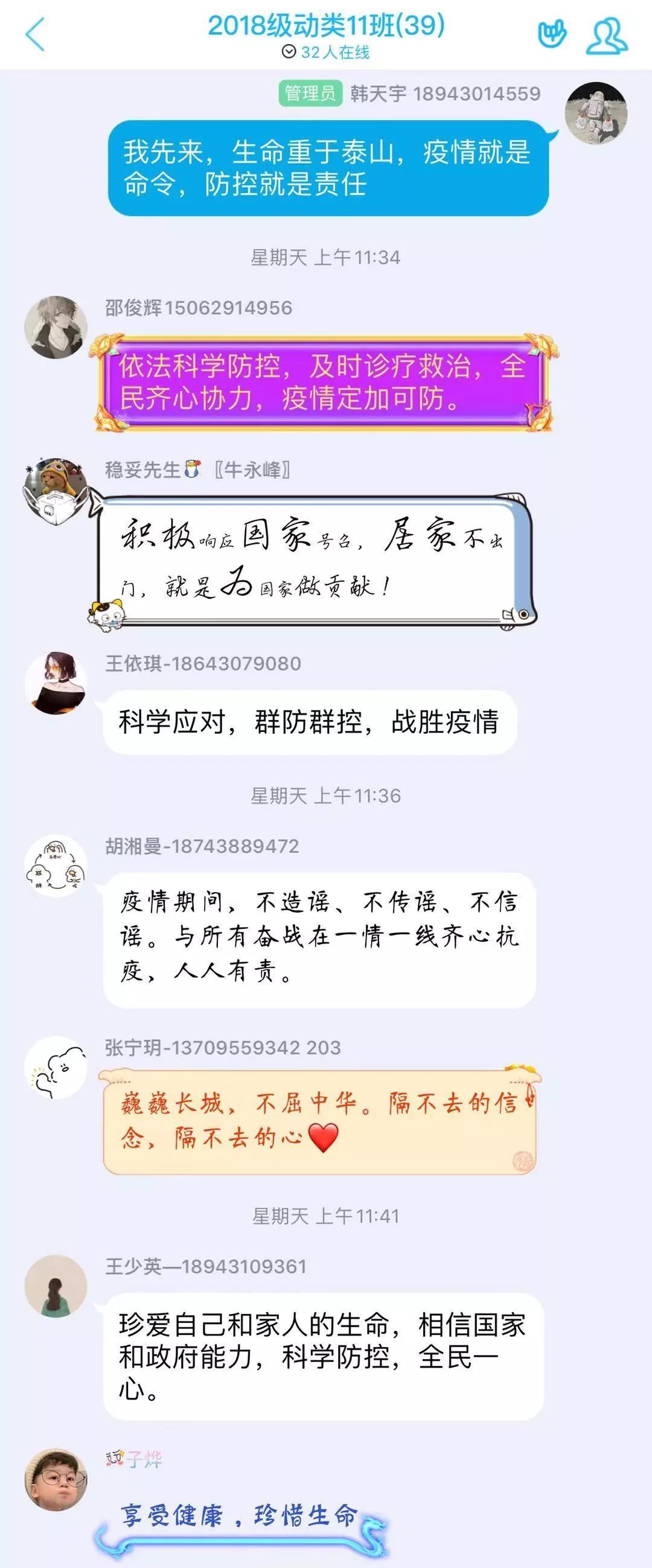Open 王依琪's profile avatar
This screenshot has height=1568, width=652.
(56, 683)
